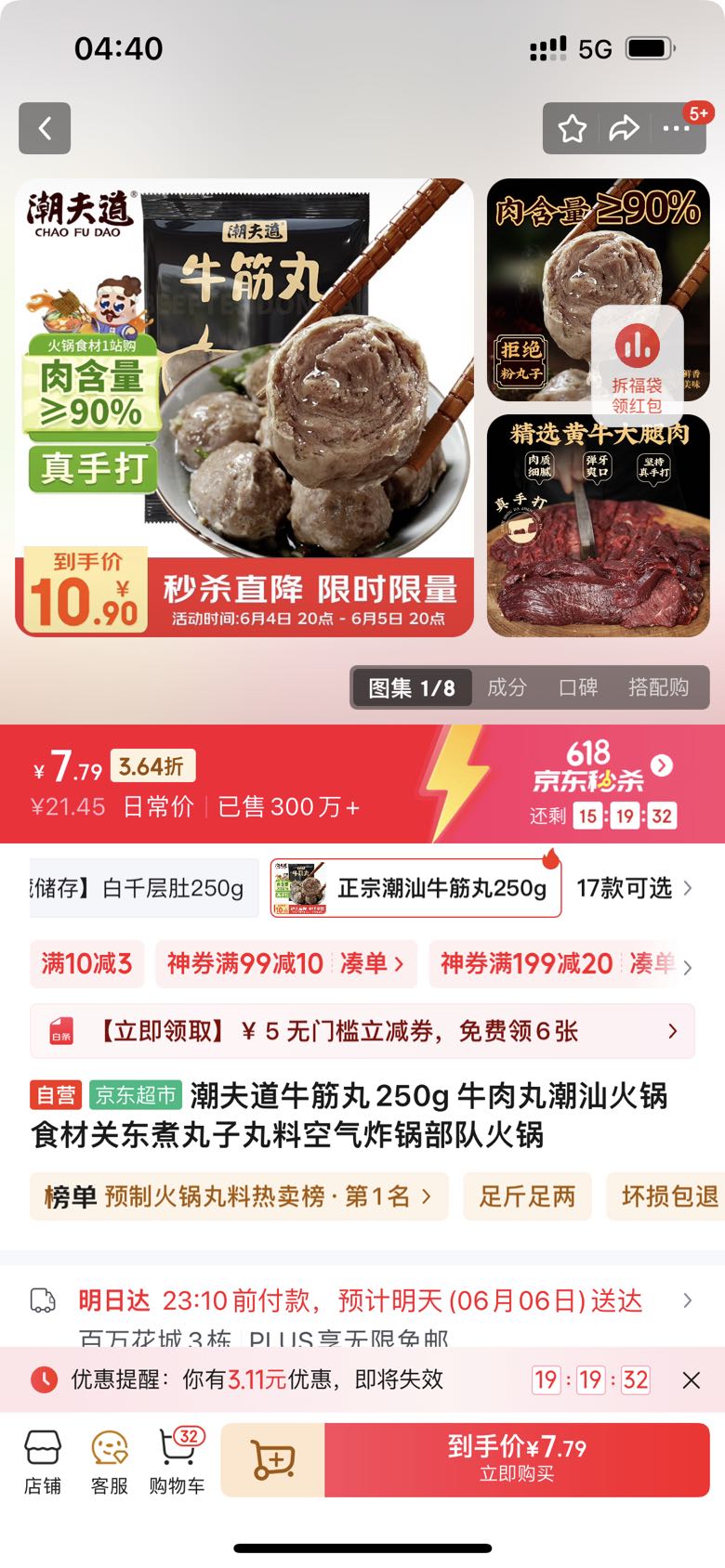The image size is (725, 1568).
Task: Select the 白千层肚250g variant
Action: [139, 889]
